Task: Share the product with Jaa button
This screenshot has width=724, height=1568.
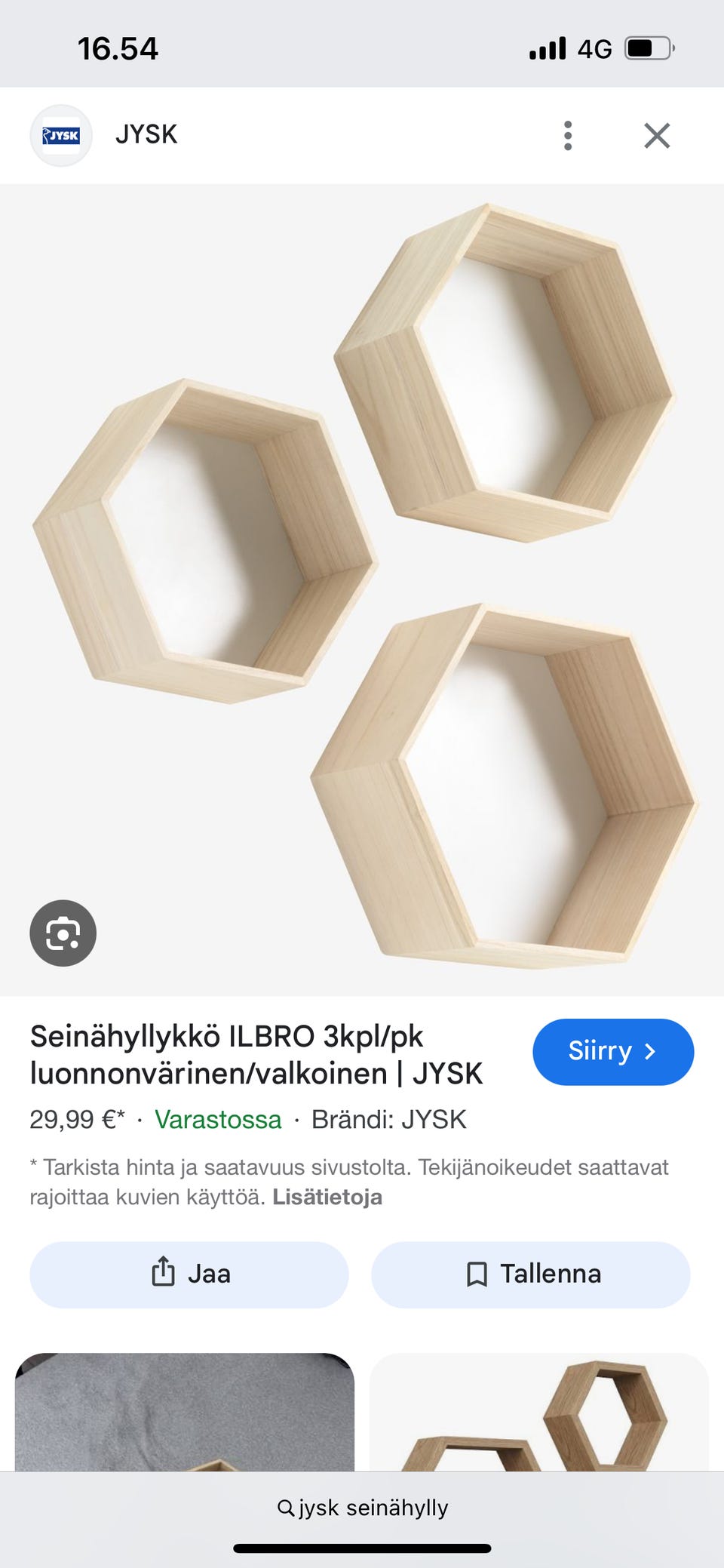Action: pyautogui.click(x=189, y=1274)
